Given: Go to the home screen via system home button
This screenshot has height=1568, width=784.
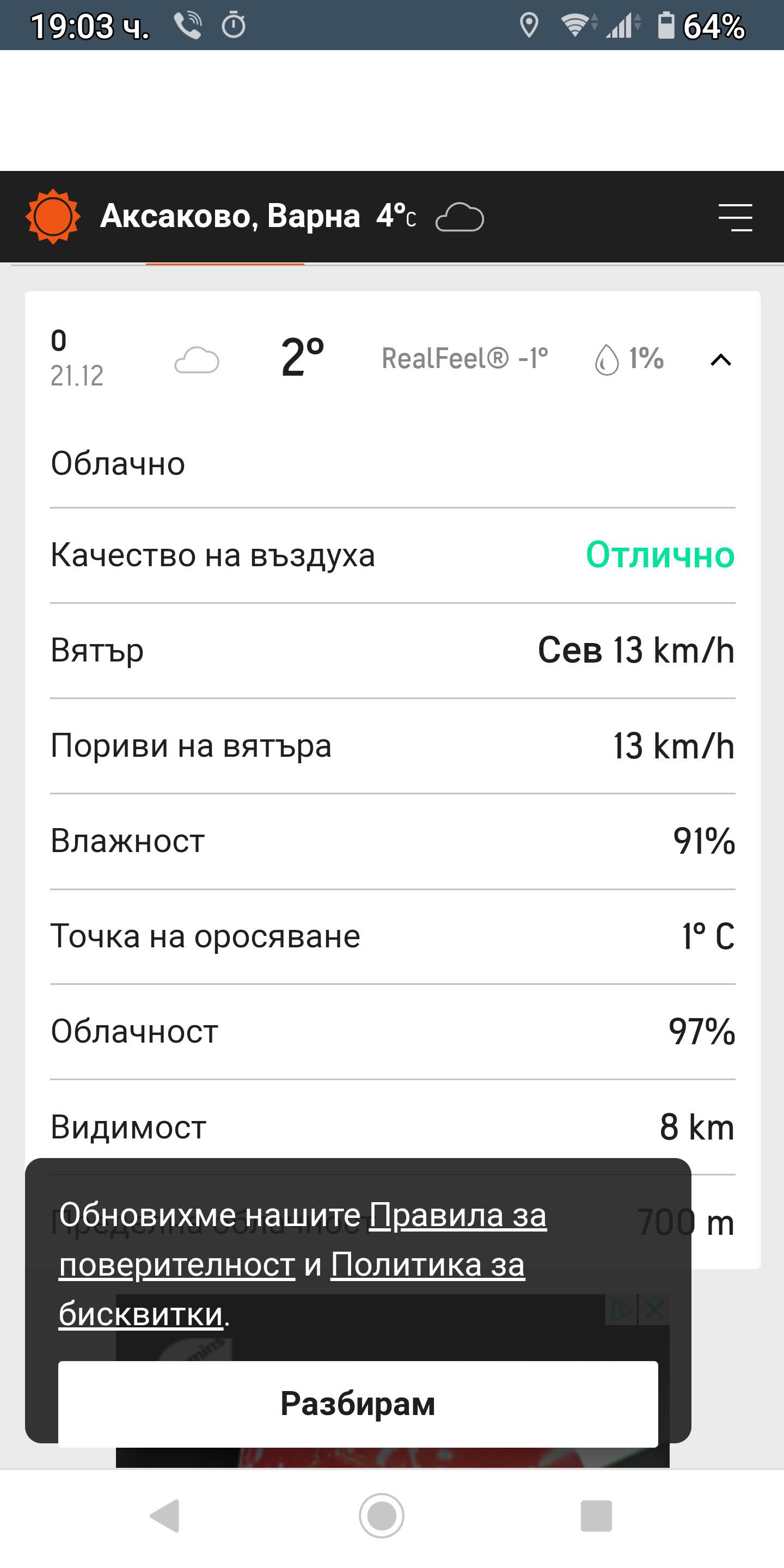Looking at the screenshot, I should click(382, 1516).
